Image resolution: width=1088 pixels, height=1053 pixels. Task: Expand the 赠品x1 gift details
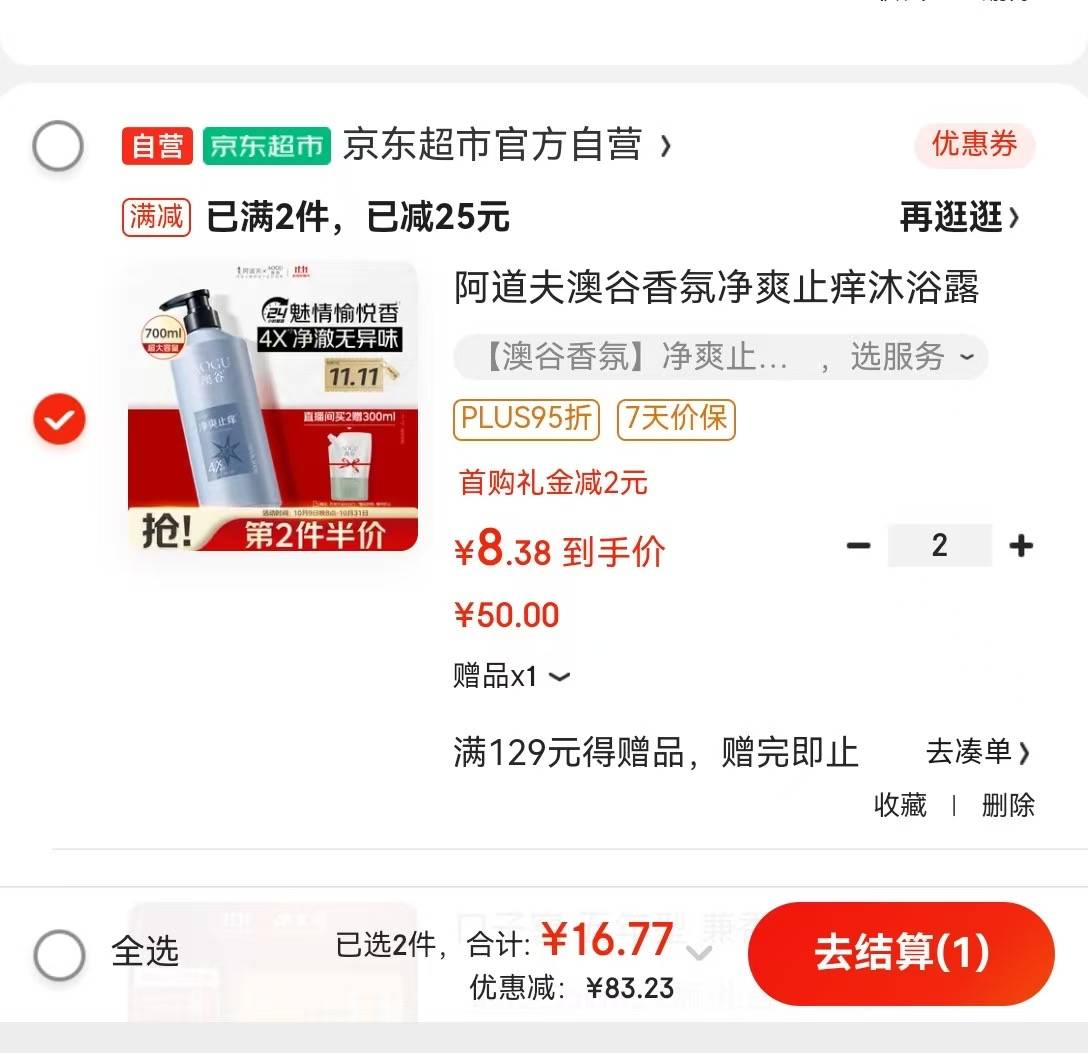coord(512,677)
